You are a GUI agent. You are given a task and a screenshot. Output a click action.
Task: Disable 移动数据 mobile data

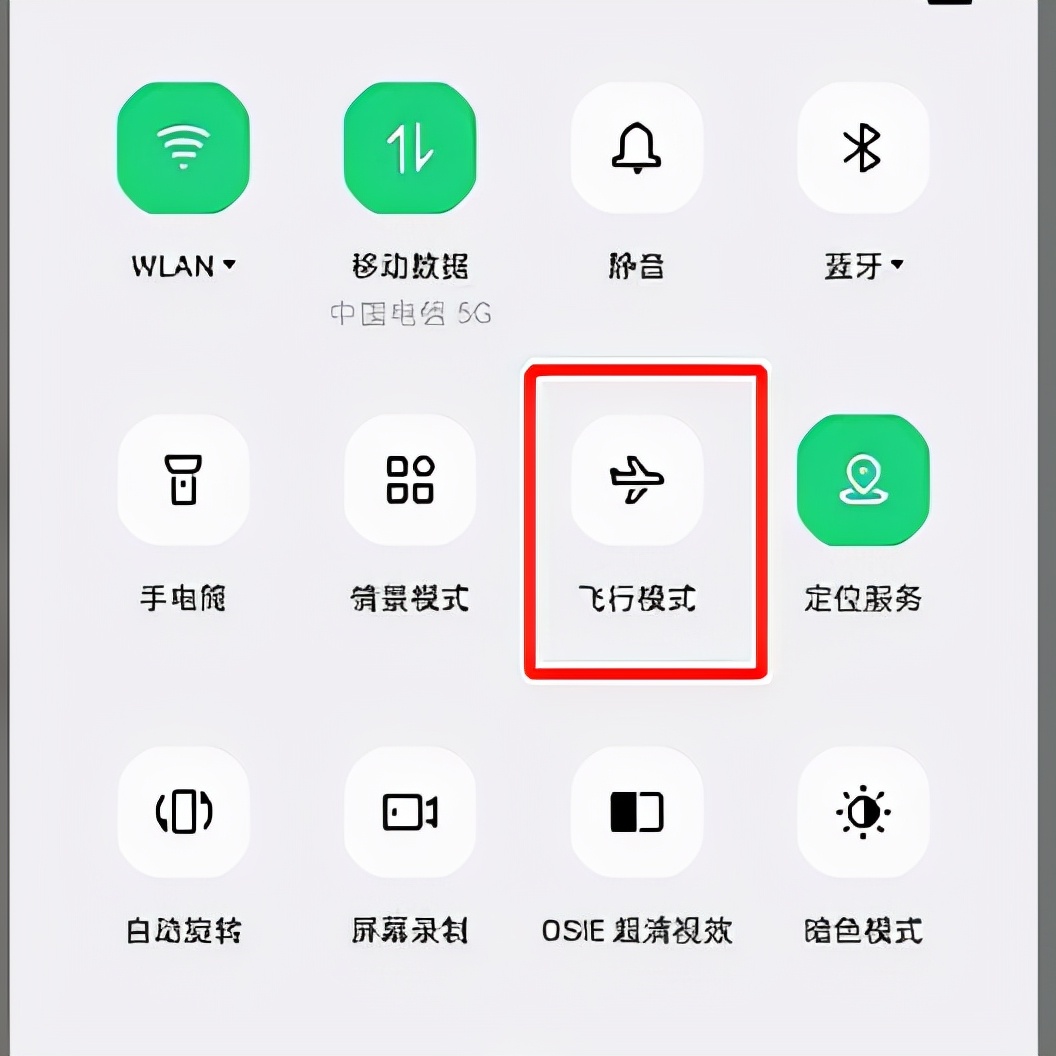click(410, 148)
